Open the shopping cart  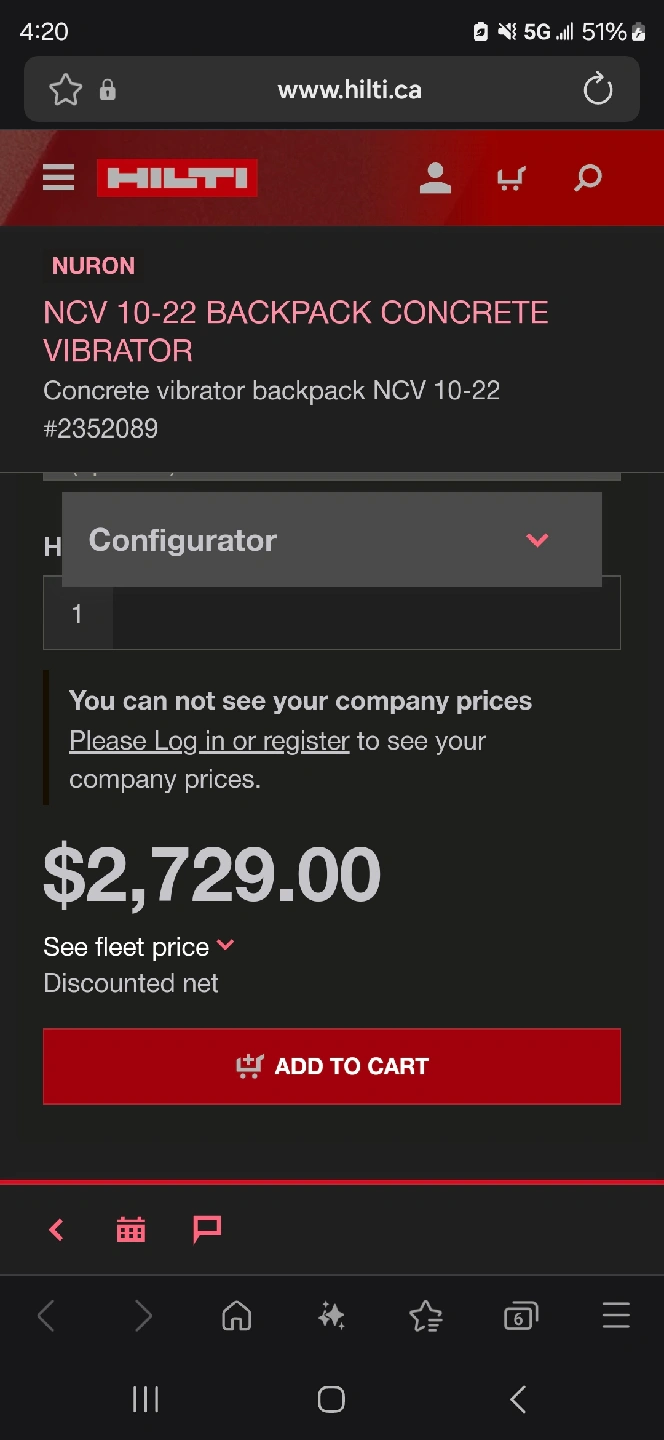pos(511,179)
